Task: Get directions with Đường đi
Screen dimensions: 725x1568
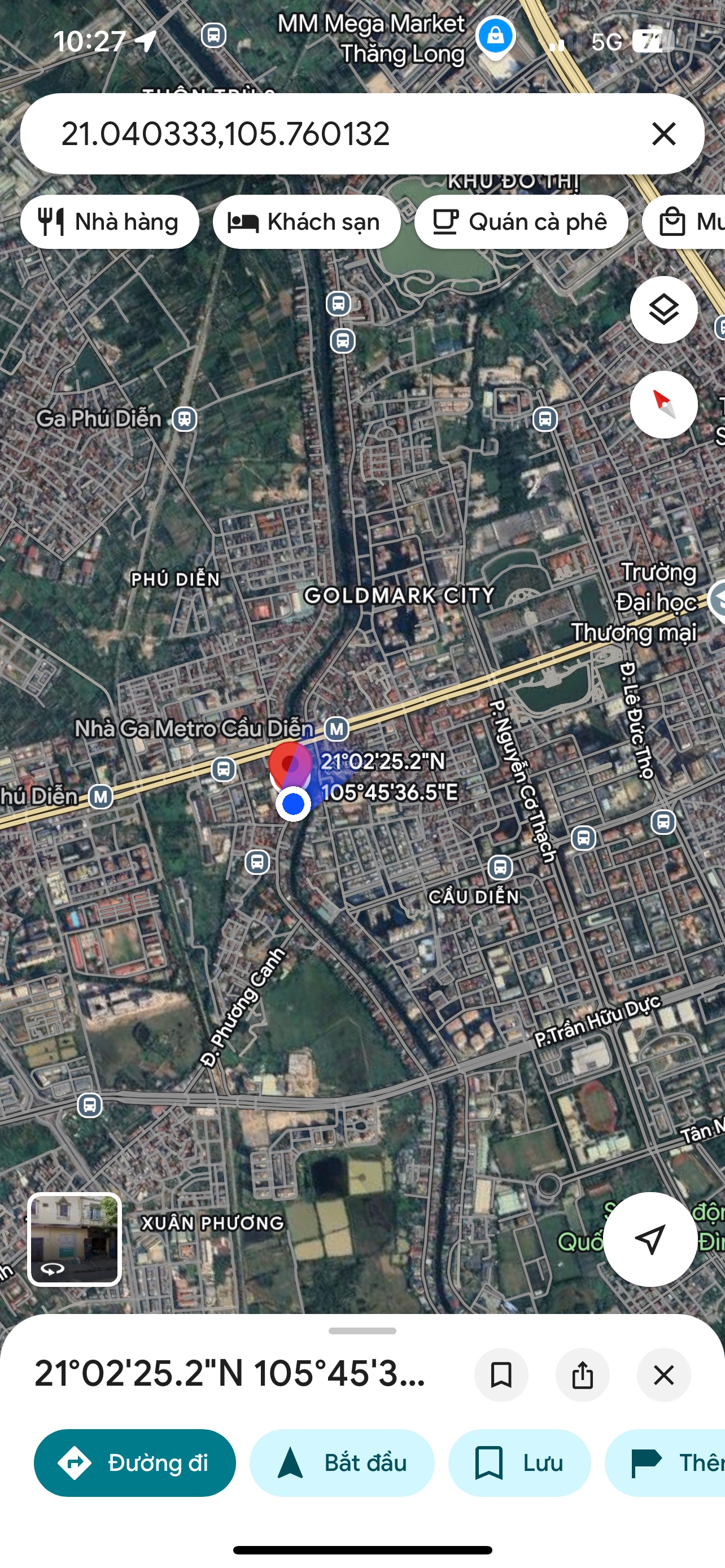Action: 134,1462
